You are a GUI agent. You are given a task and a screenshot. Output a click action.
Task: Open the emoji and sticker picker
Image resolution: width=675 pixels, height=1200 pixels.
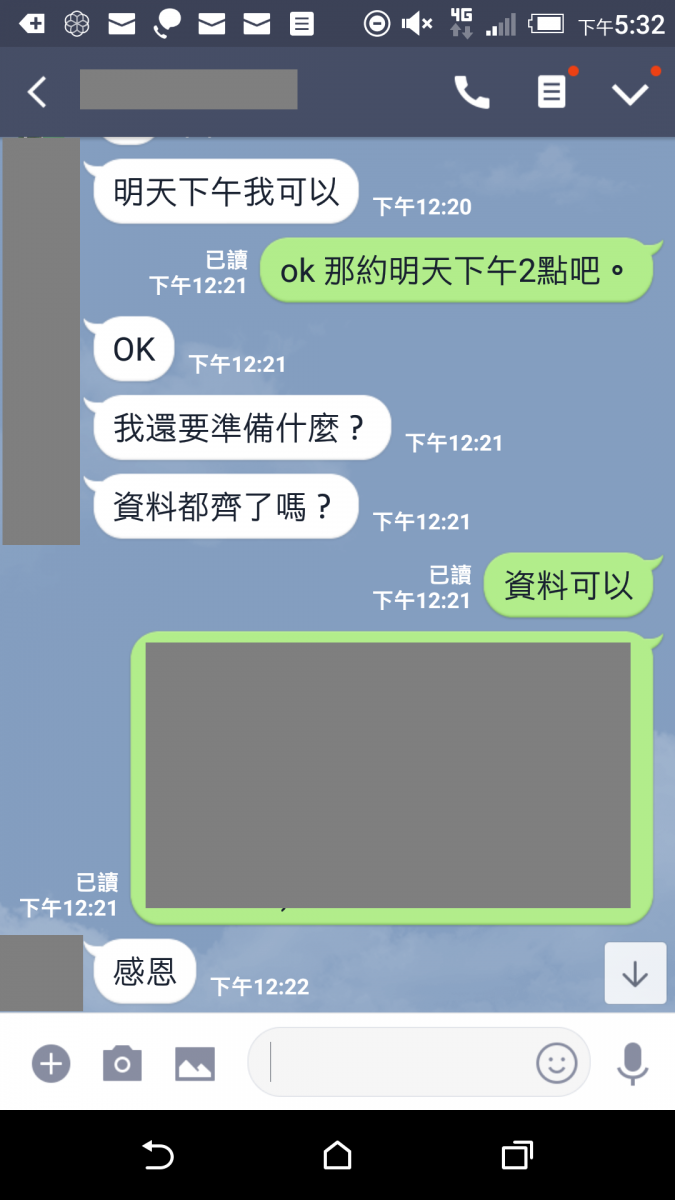[557, 1063]
